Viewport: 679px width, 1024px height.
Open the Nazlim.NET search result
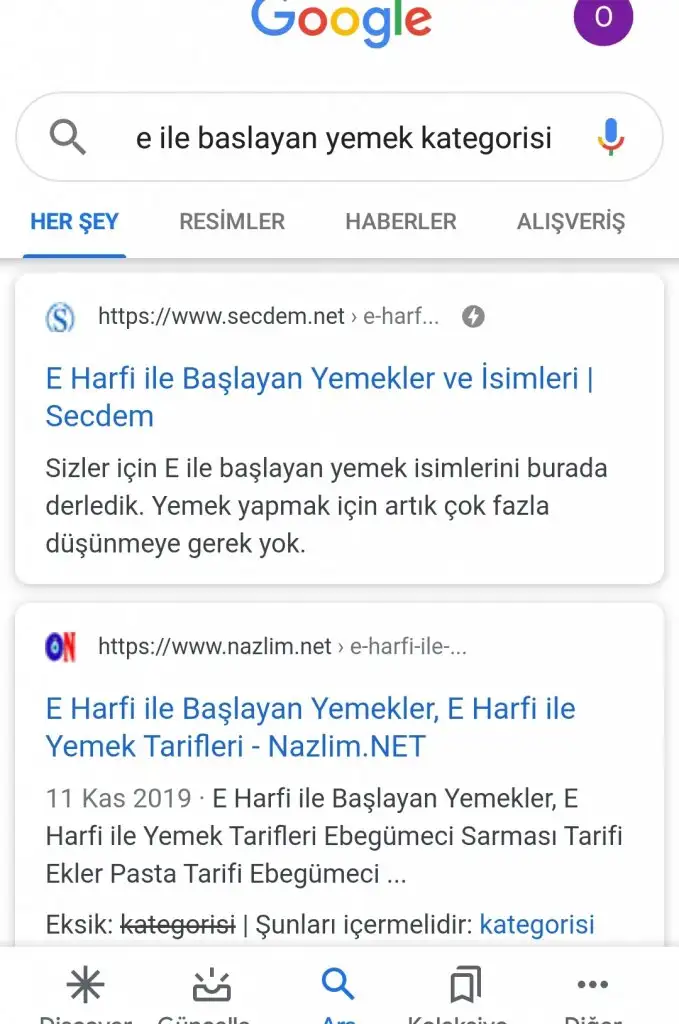pyautogui.click(x=310, y=727)
